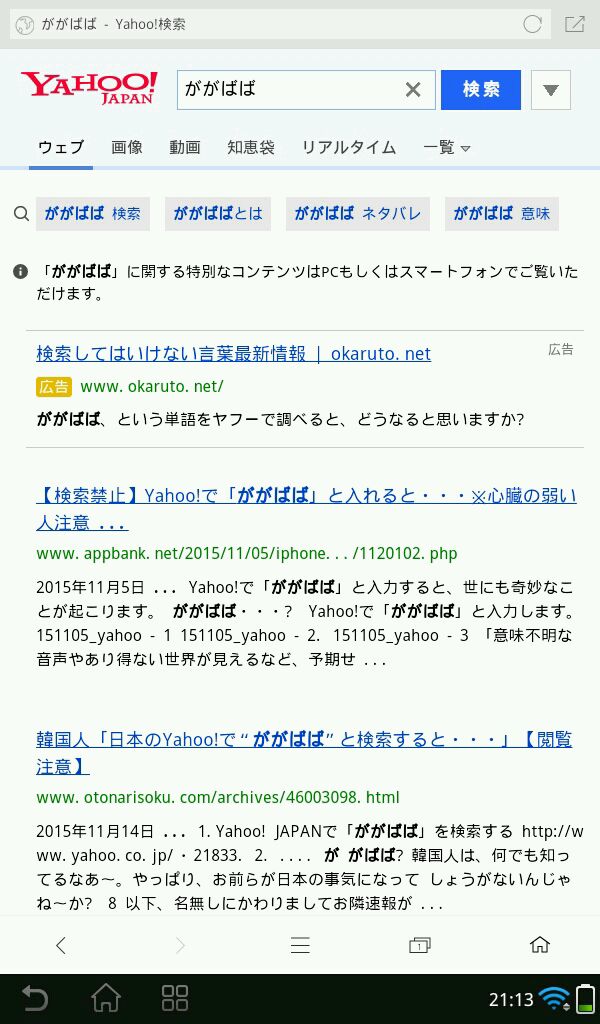Clear the search text field
This screenshot has height=1024, width=600.
click(x=413, y=90)
